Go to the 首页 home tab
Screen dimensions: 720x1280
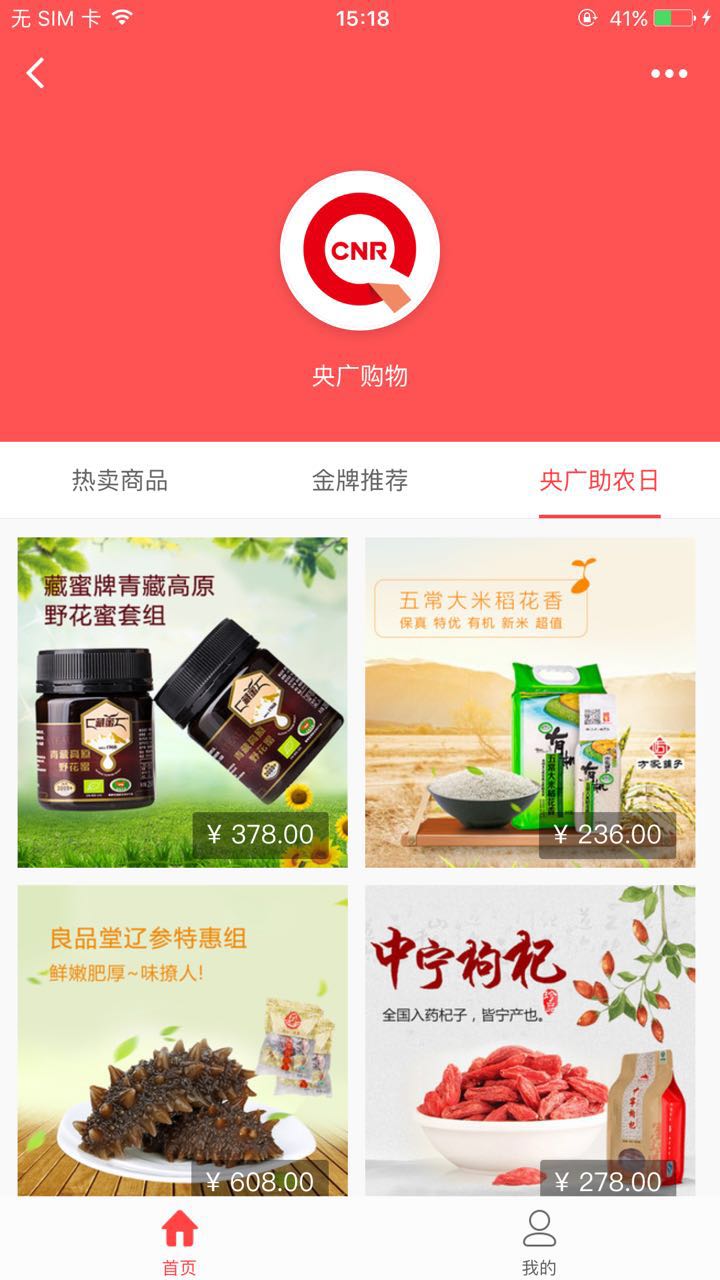180,1240
